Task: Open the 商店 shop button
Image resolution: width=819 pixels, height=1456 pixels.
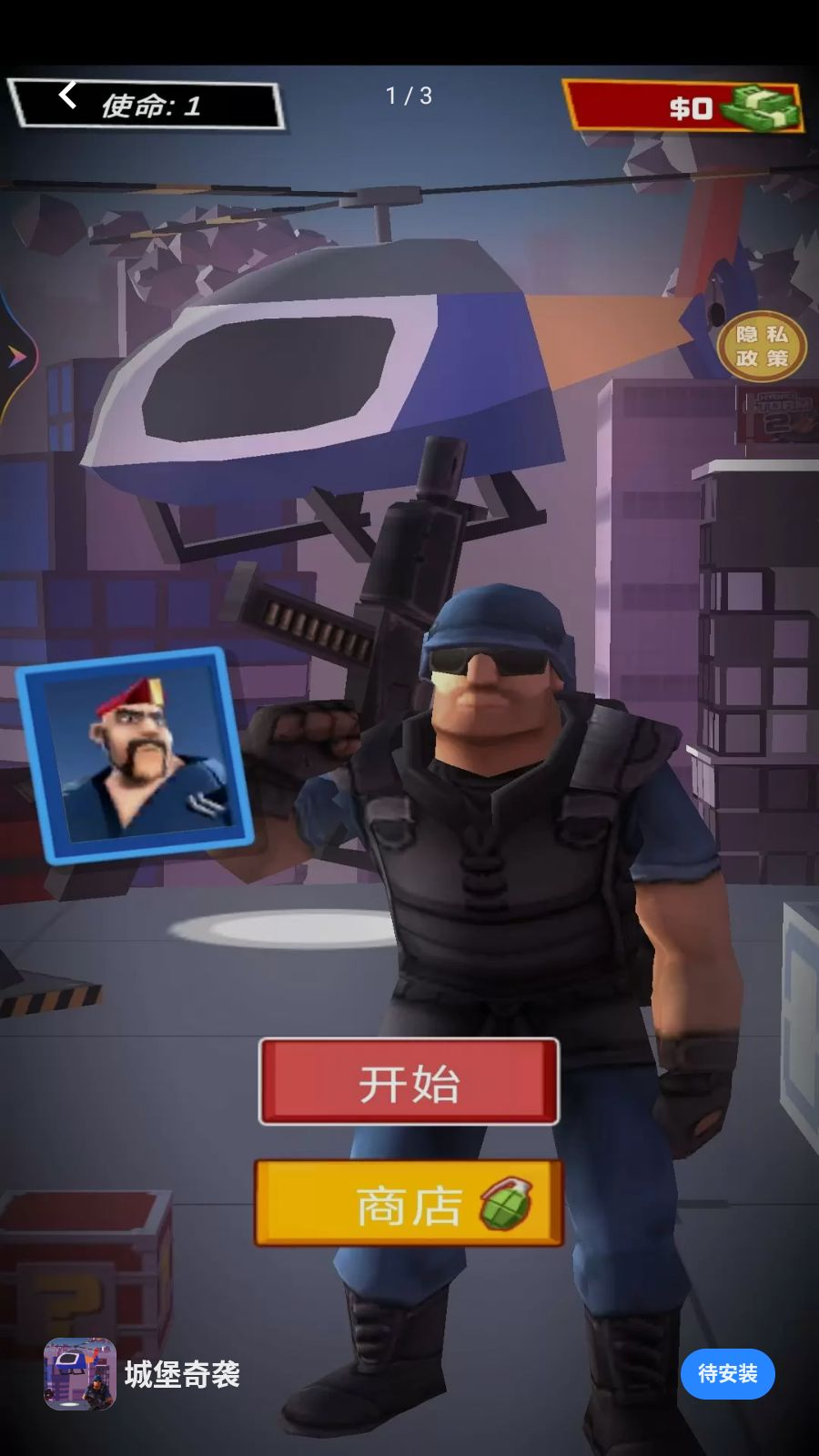Action: click(409, 1203)
